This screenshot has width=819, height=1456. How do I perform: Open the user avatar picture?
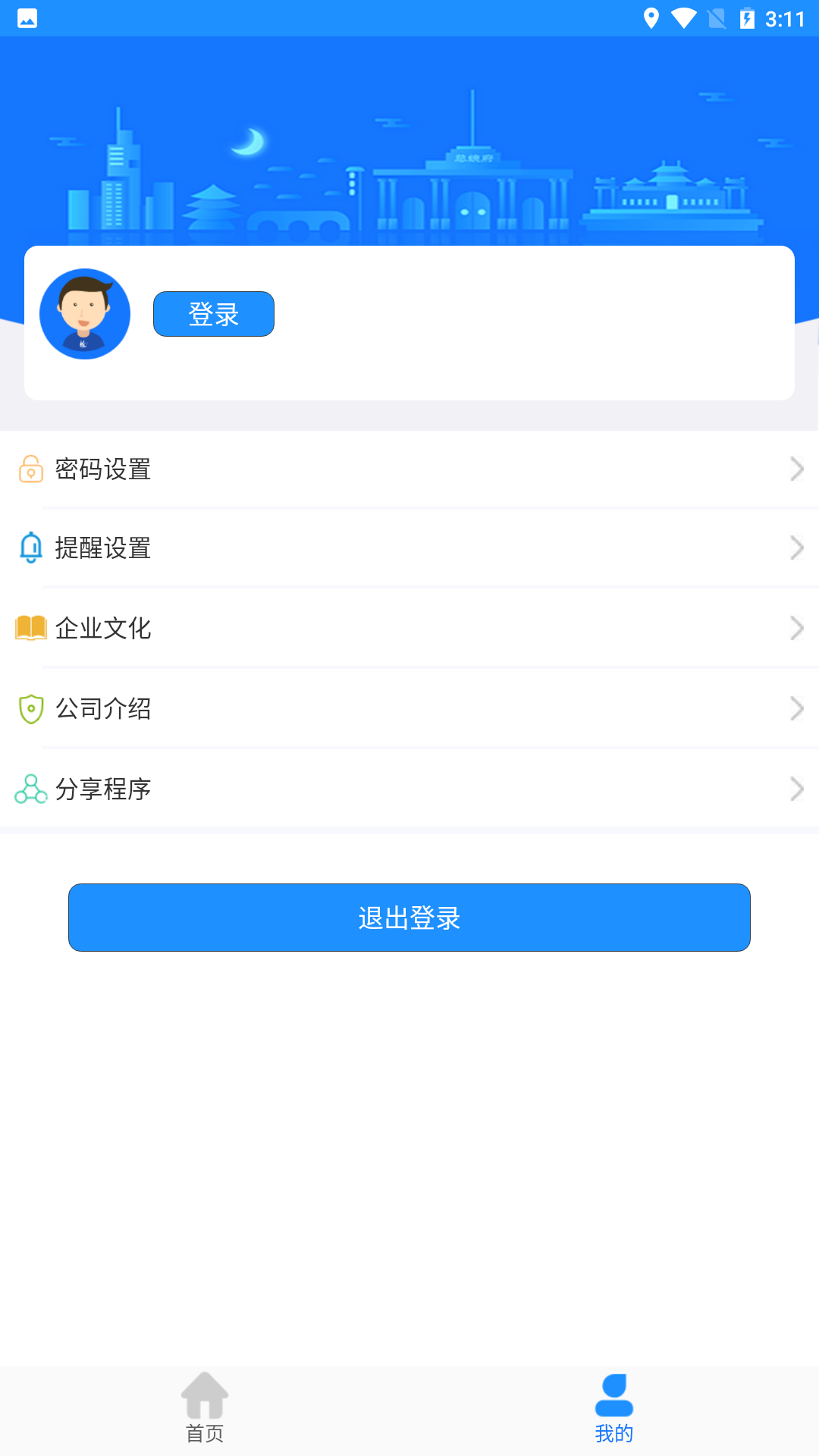(x=85, y=314)
